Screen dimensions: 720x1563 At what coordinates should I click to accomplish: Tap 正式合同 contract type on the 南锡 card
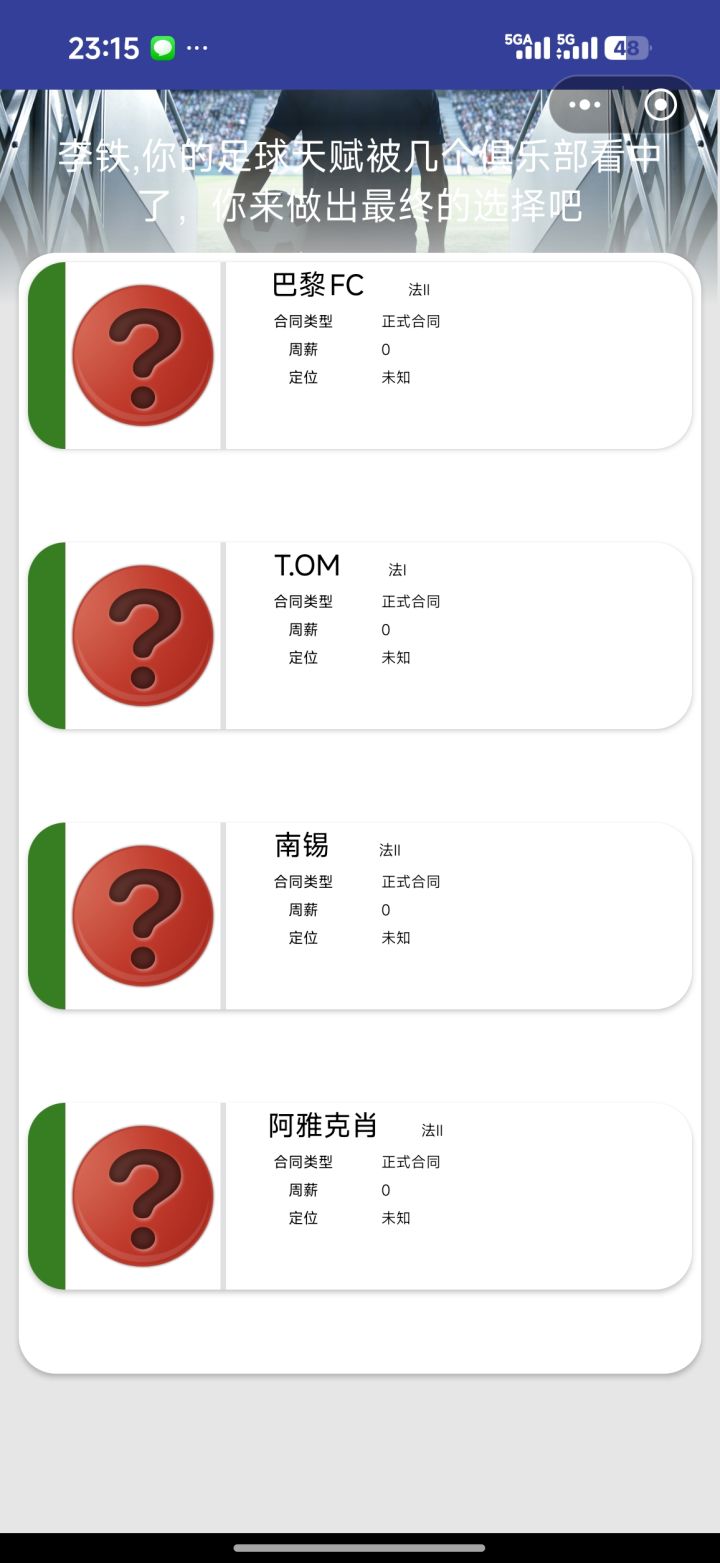pyautogui.click(x=410, y=881)
